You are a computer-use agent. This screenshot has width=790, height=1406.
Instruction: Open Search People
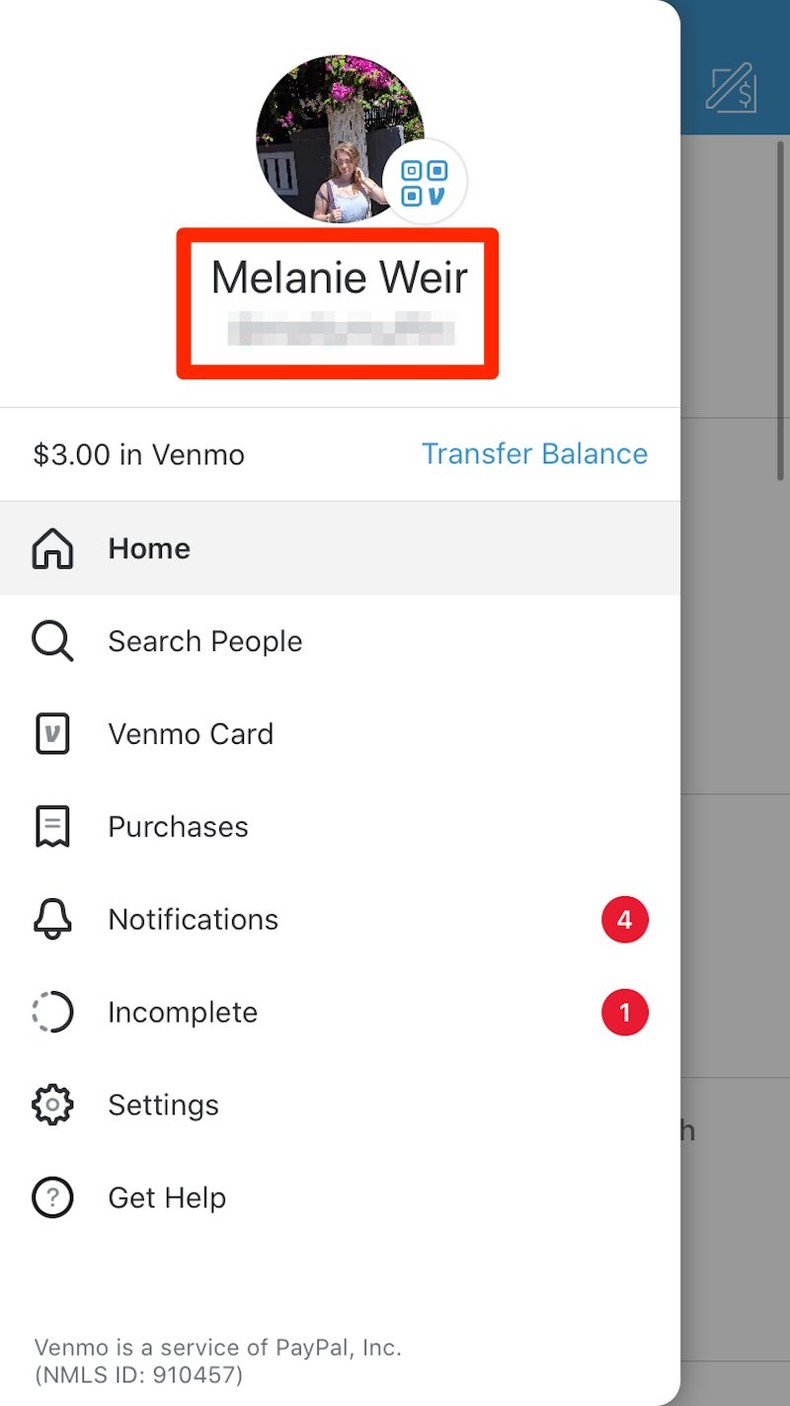pyautogui.click(x=205, y=641)
